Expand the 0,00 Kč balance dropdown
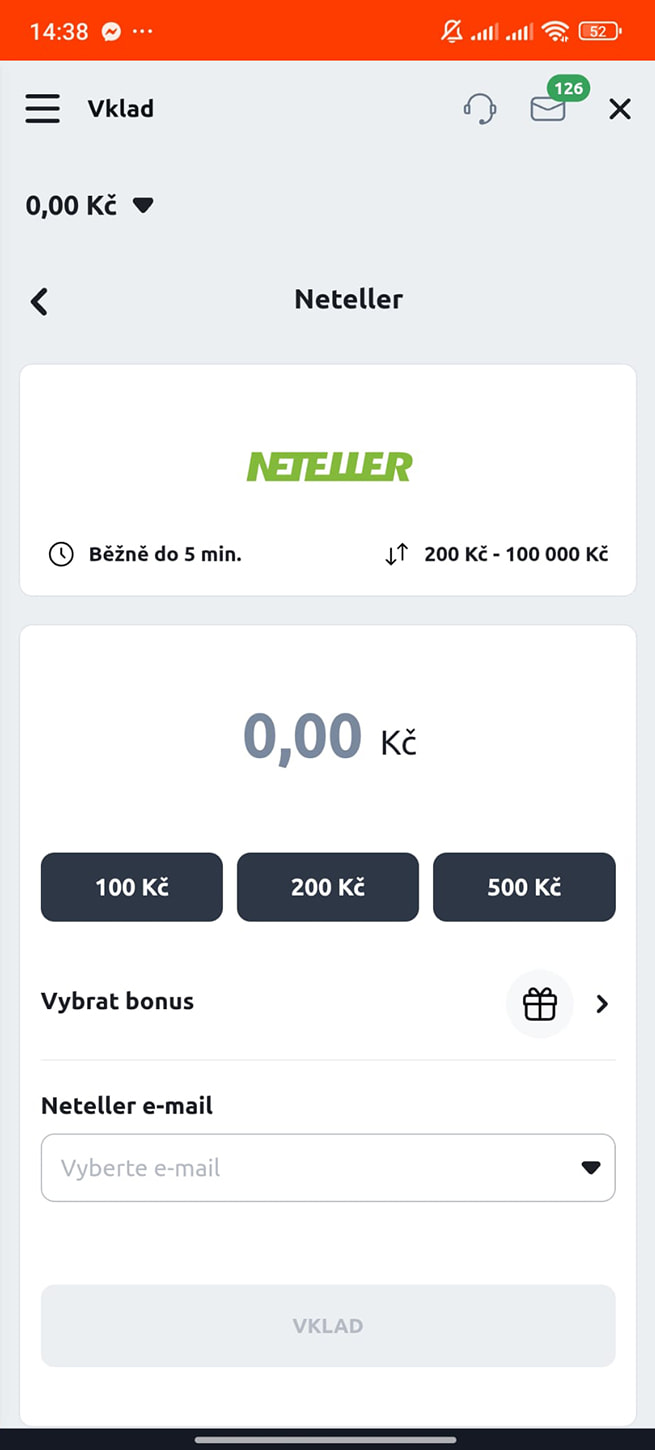Viewport: 655px width, 1450px height. click(x=90, y=206)
